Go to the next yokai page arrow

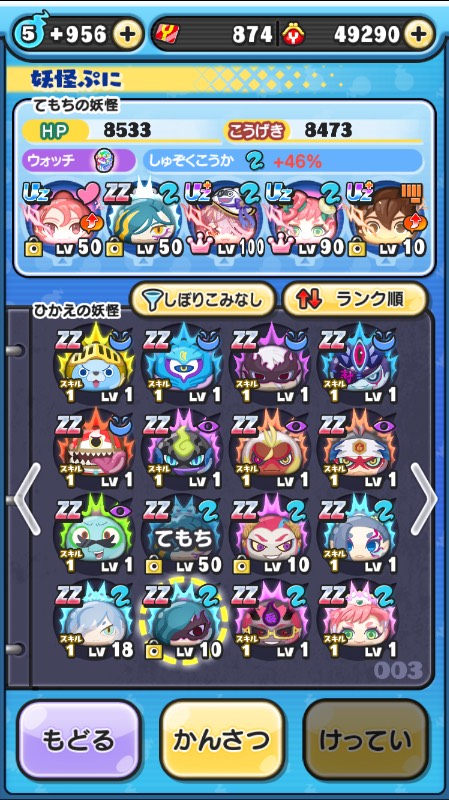pos(423,499)
